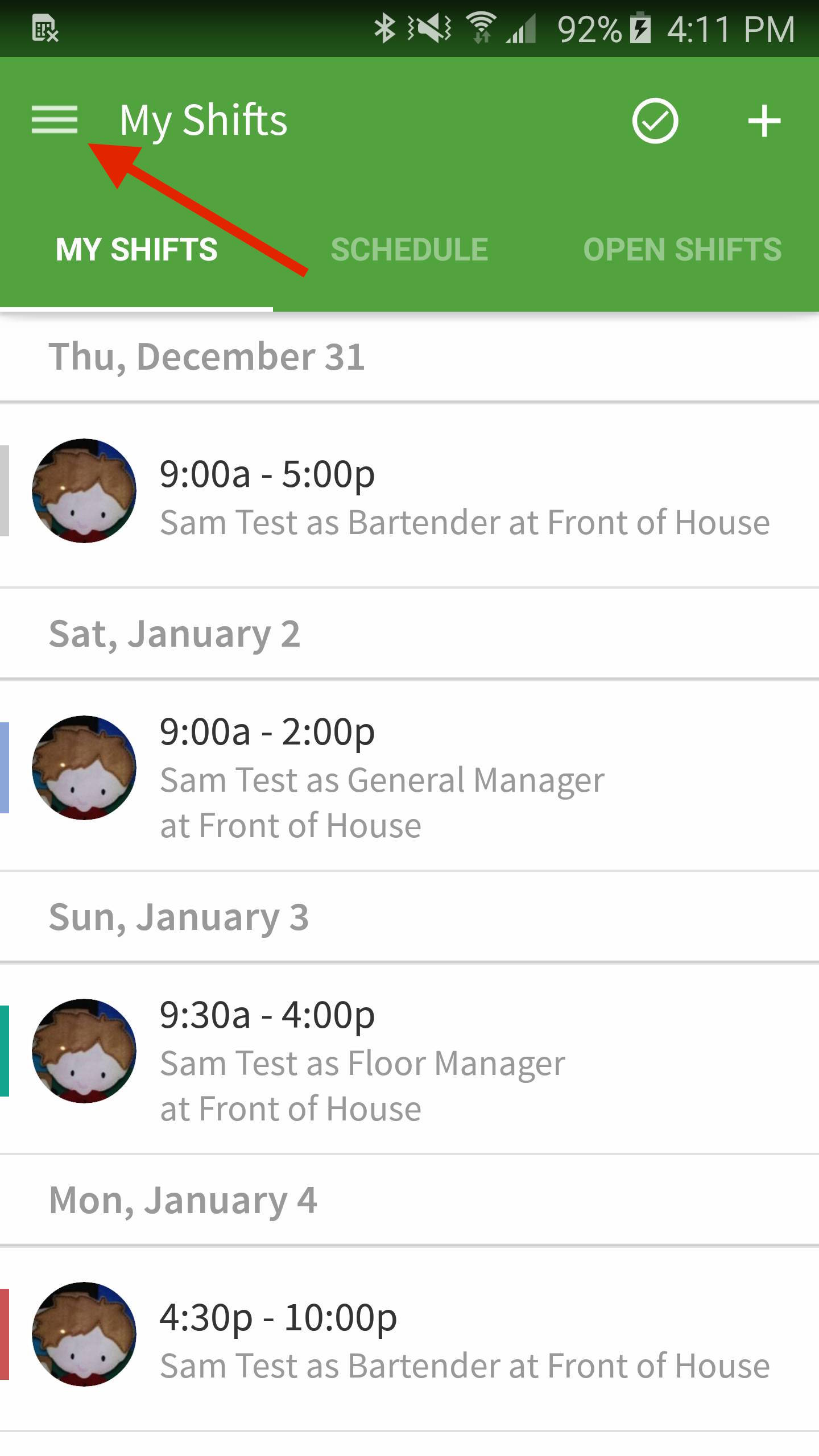Select the My Shifts tab

[x=136, y=249]
